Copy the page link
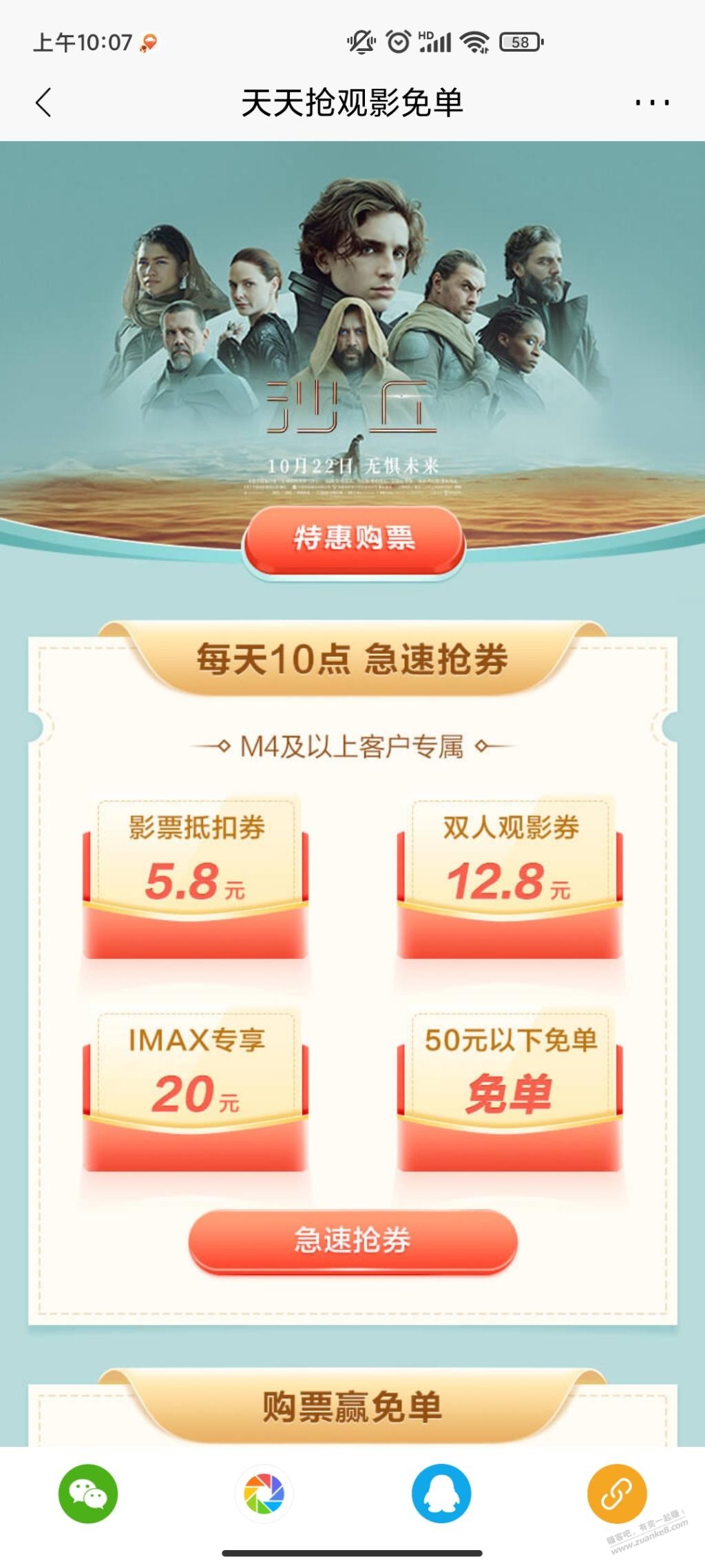Viewport: 705px width, 1568px height. (x=617, y=1493)
